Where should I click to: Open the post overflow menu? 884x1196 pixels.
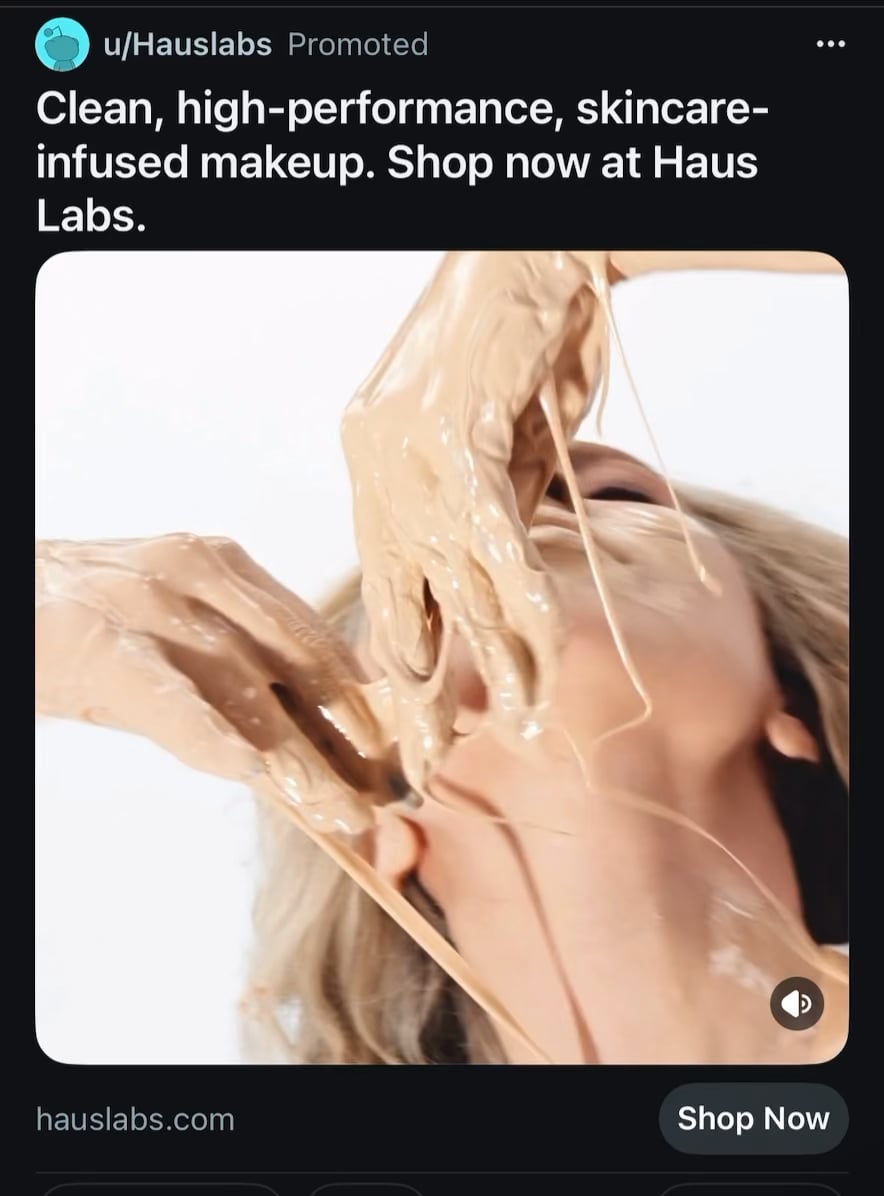pyautogui.click(x=830, y=44)
